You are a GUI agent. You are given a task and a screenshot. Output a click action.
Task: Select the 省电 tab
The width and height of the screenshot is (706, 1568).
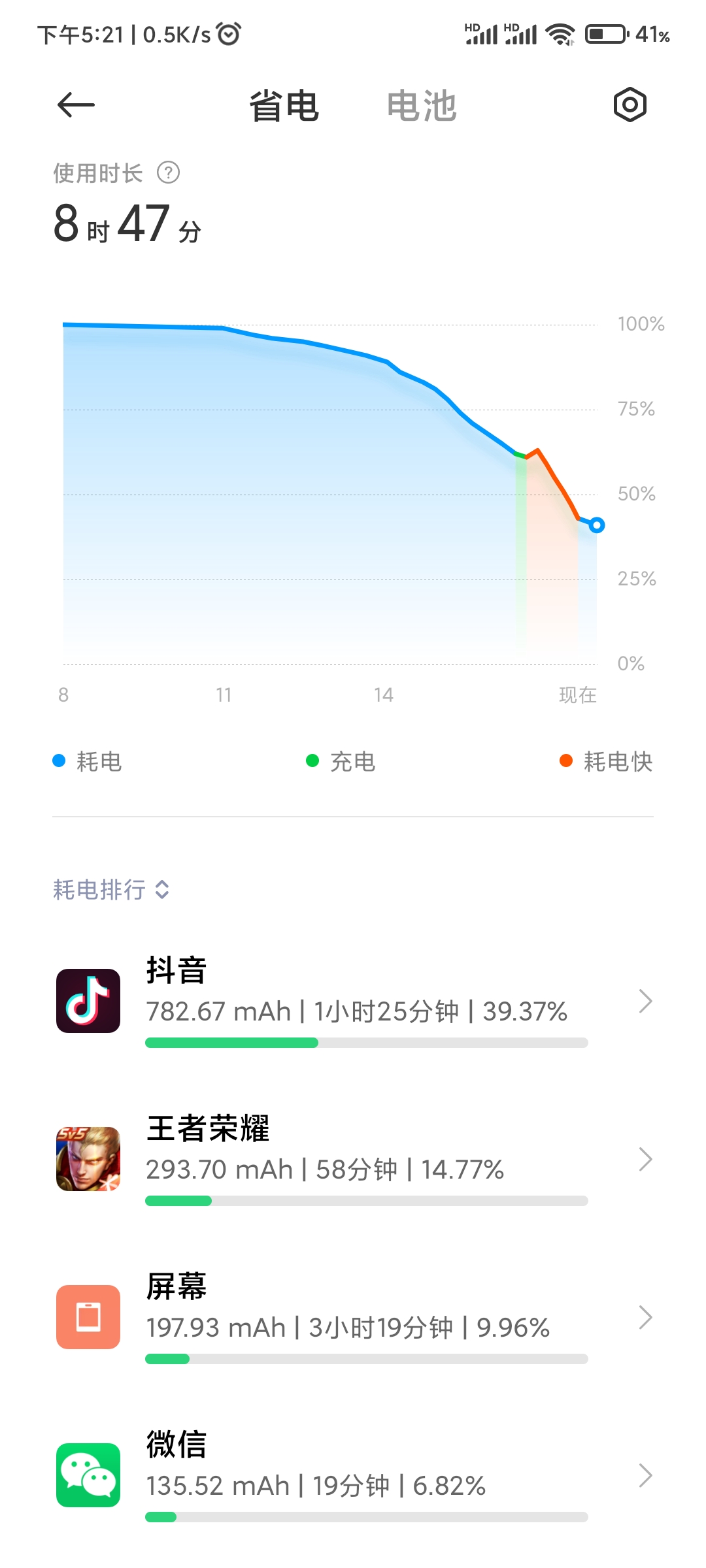coord(284,106)
